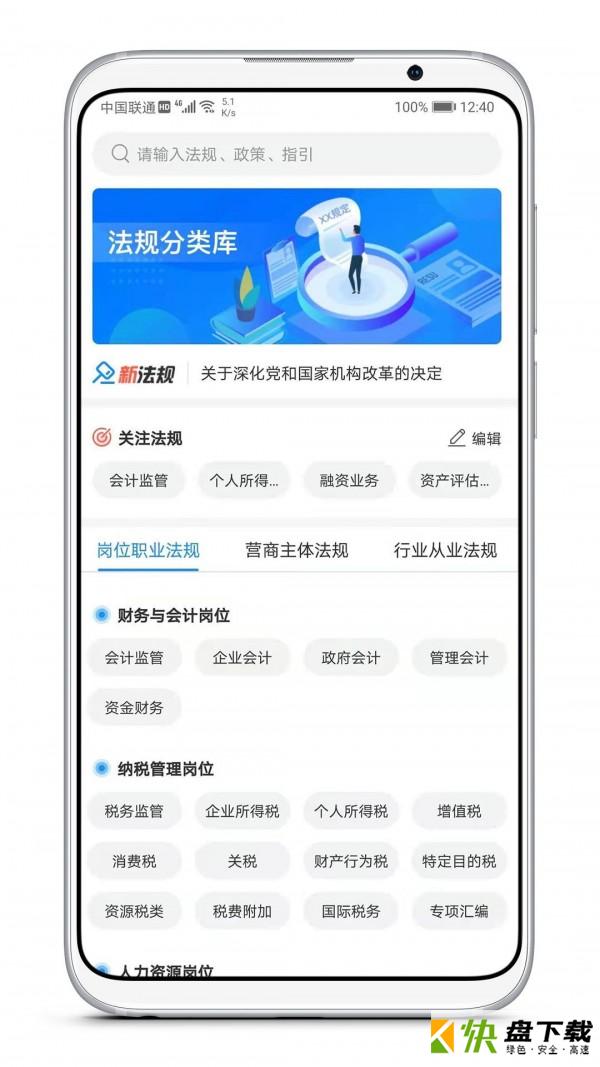Switch to the 行业从业法规 tab
The height and width of the screenshot is (1067, 600).
click(445, 550)
